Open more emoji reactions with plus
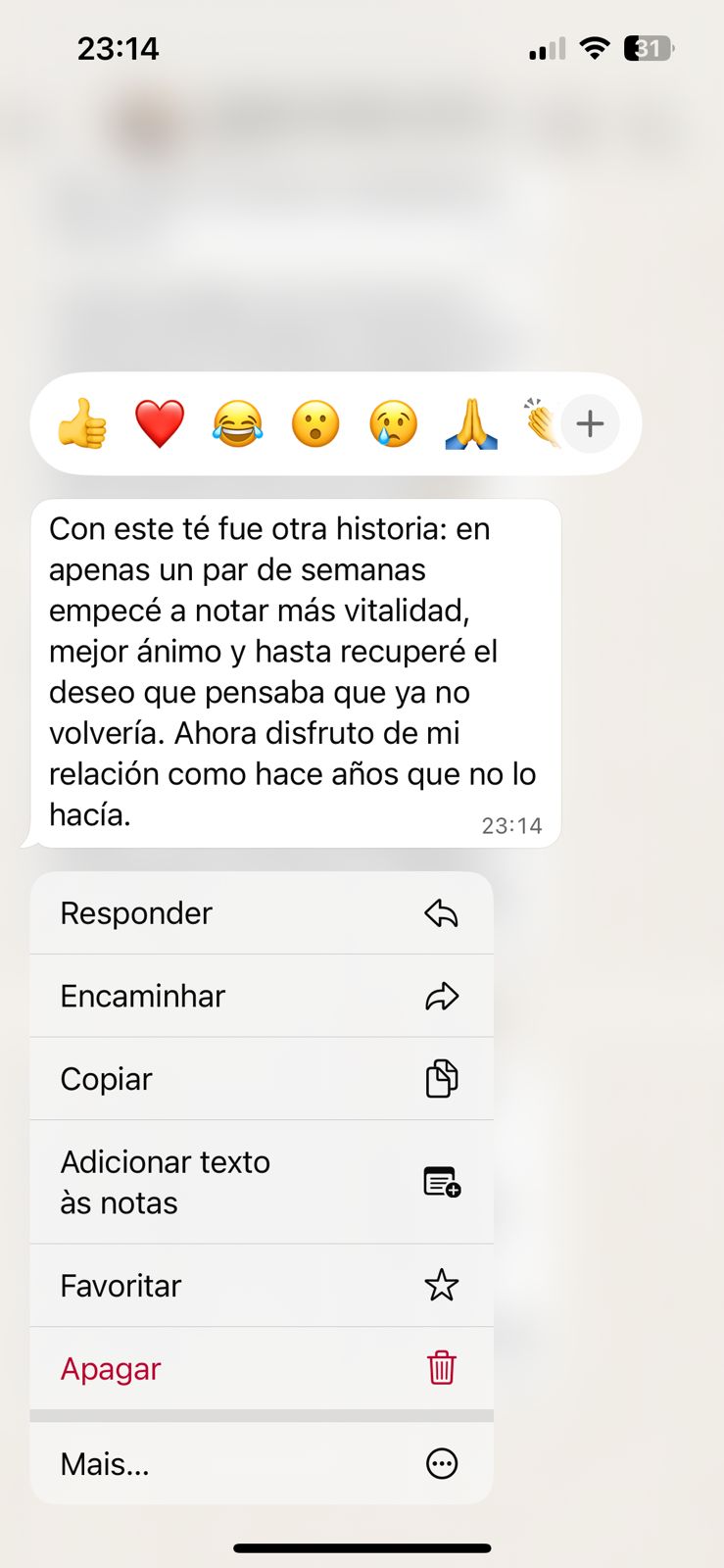 (590, 423)
